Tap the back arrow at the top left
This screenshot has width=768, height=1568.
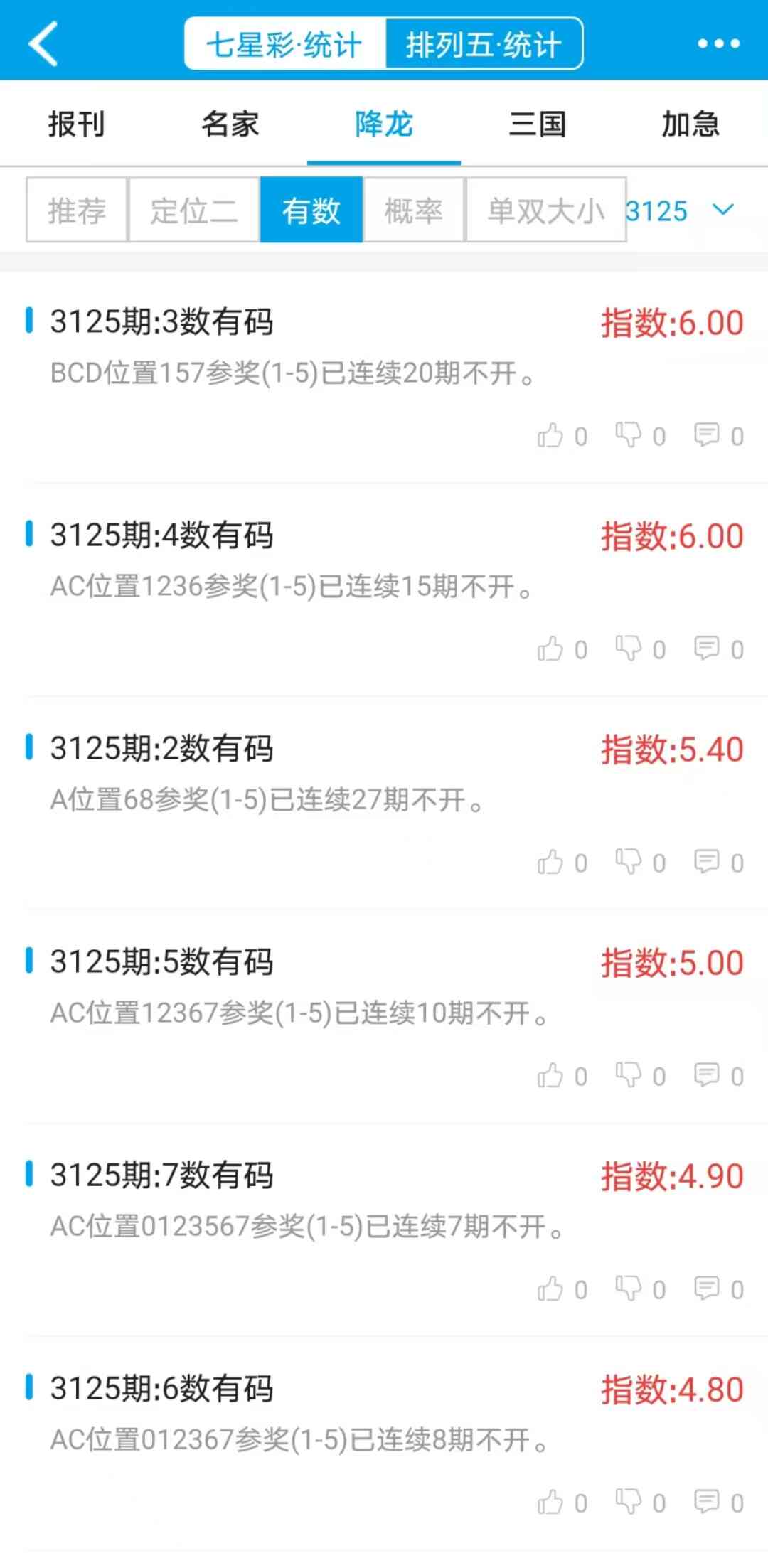[44, 43]
